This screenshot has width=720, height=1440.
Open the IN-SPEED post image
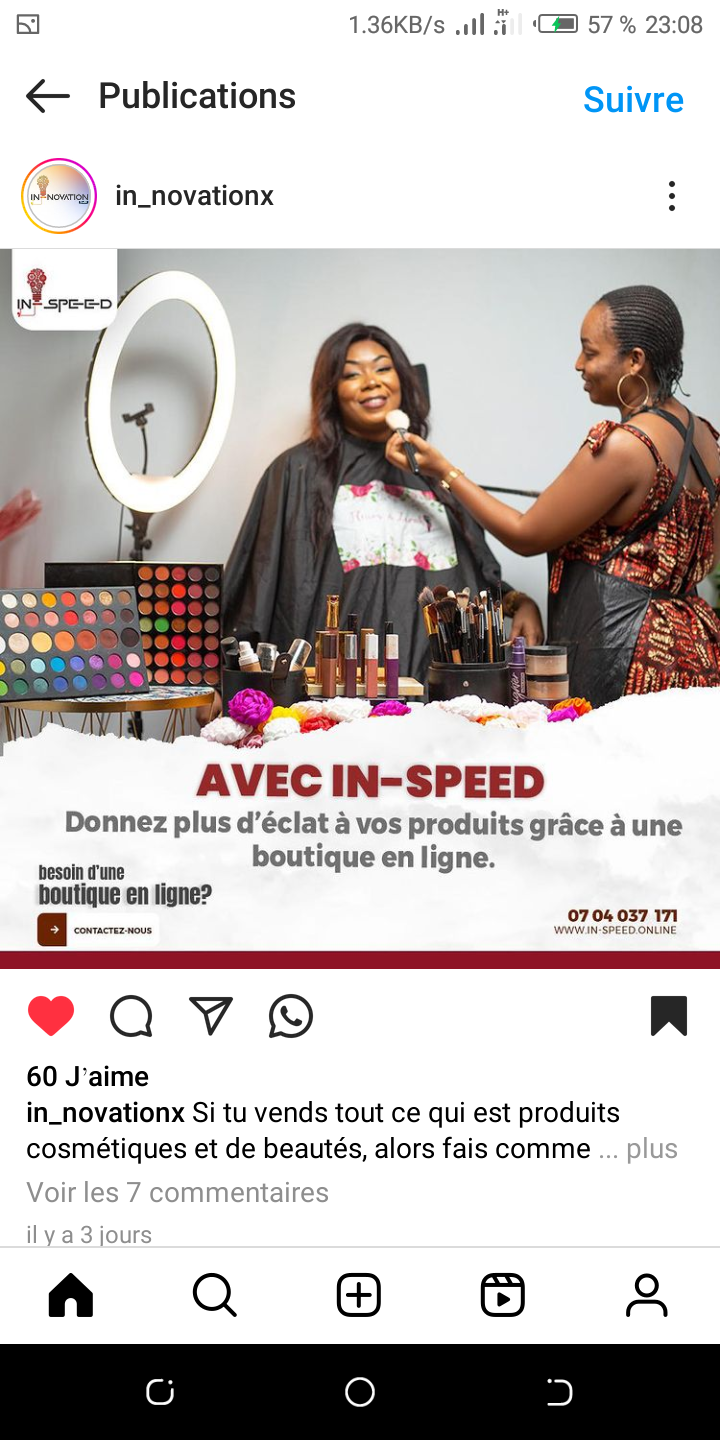(x=360, y=609)
